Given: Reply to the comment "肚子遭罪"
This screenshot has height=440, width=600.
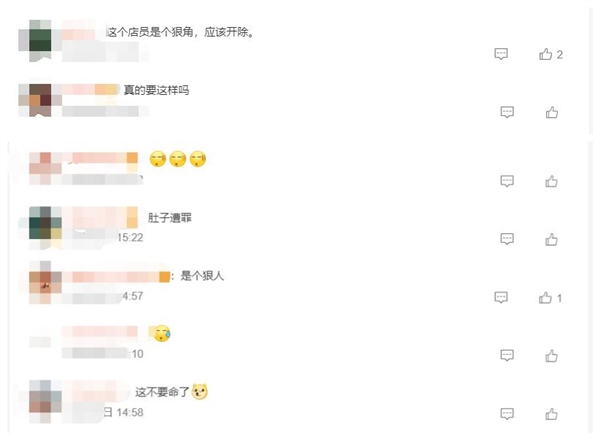Looking at the screenshot, I should point(507,239).
